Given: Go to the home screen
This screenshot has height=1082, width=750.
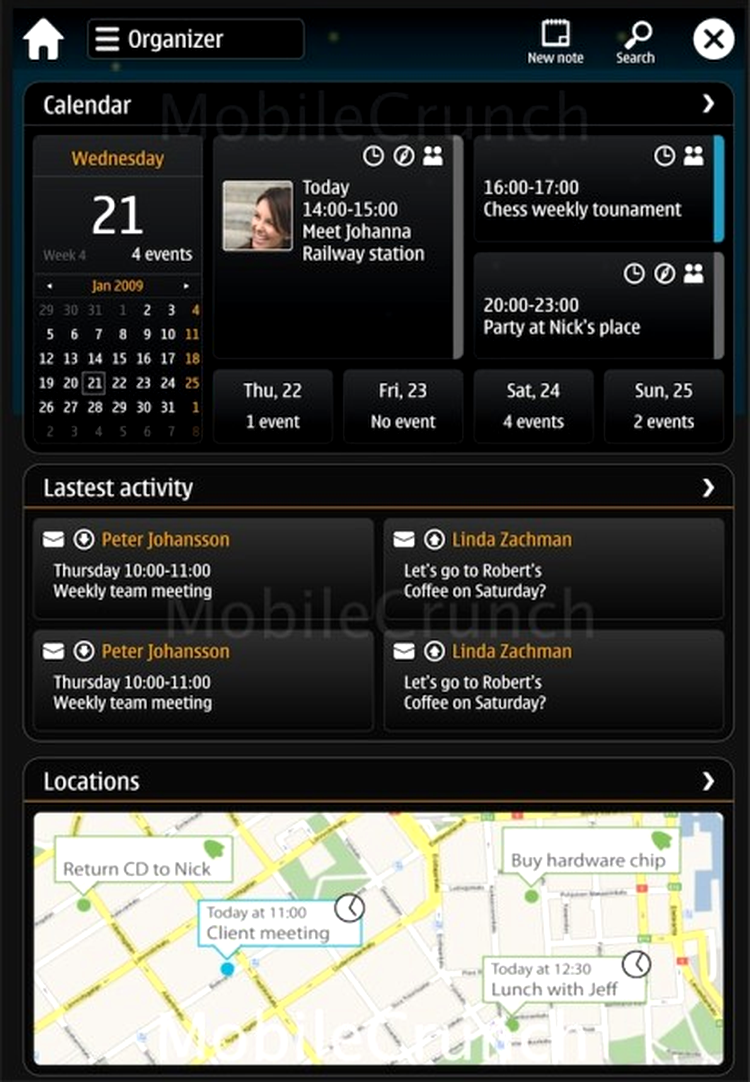Looking at the screenshot, I should [43, 39].
